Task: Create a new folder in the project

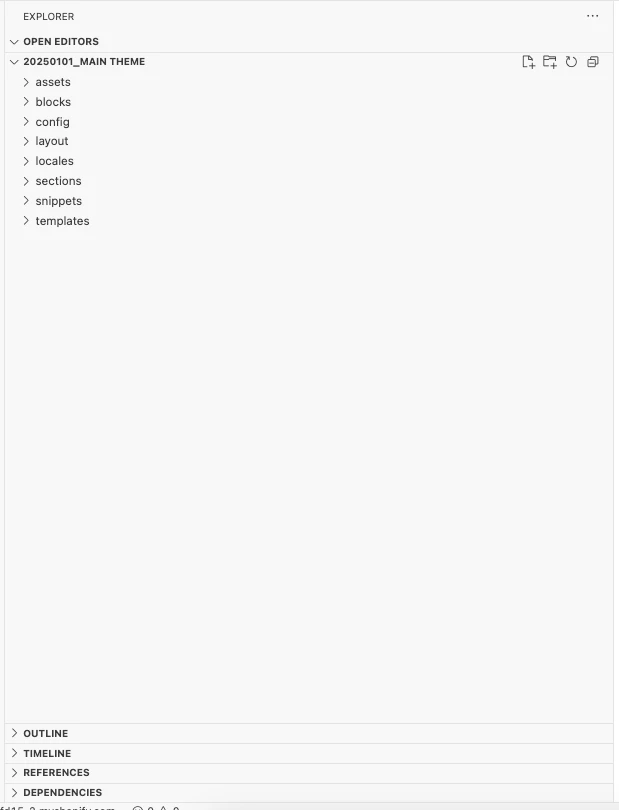Action: tap(550, 62)
